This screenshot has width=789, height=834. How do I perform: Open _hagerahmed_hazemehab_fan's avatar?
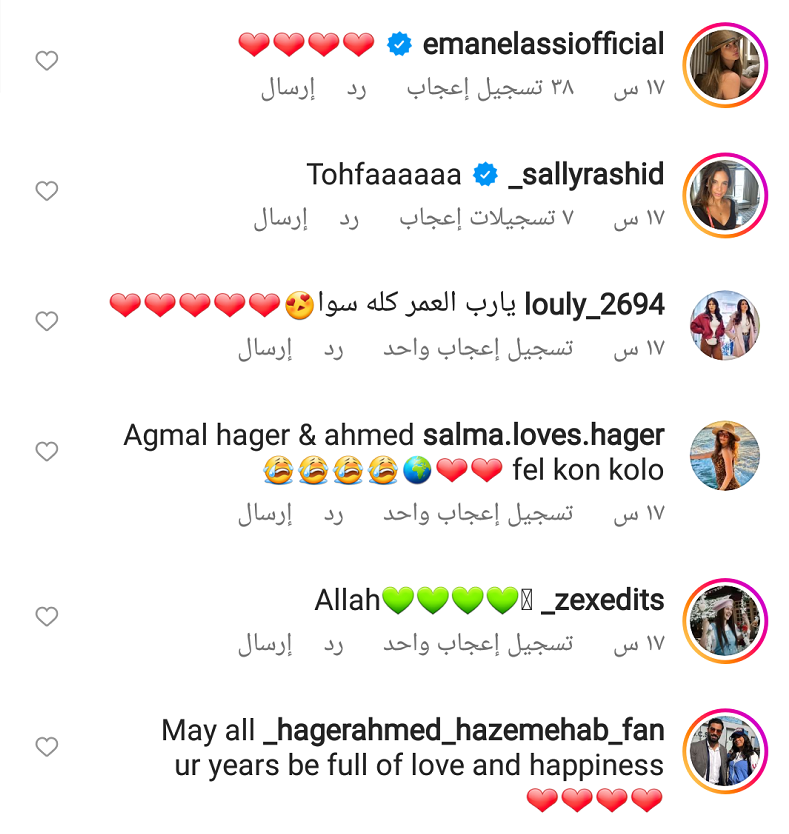(725, 750)
